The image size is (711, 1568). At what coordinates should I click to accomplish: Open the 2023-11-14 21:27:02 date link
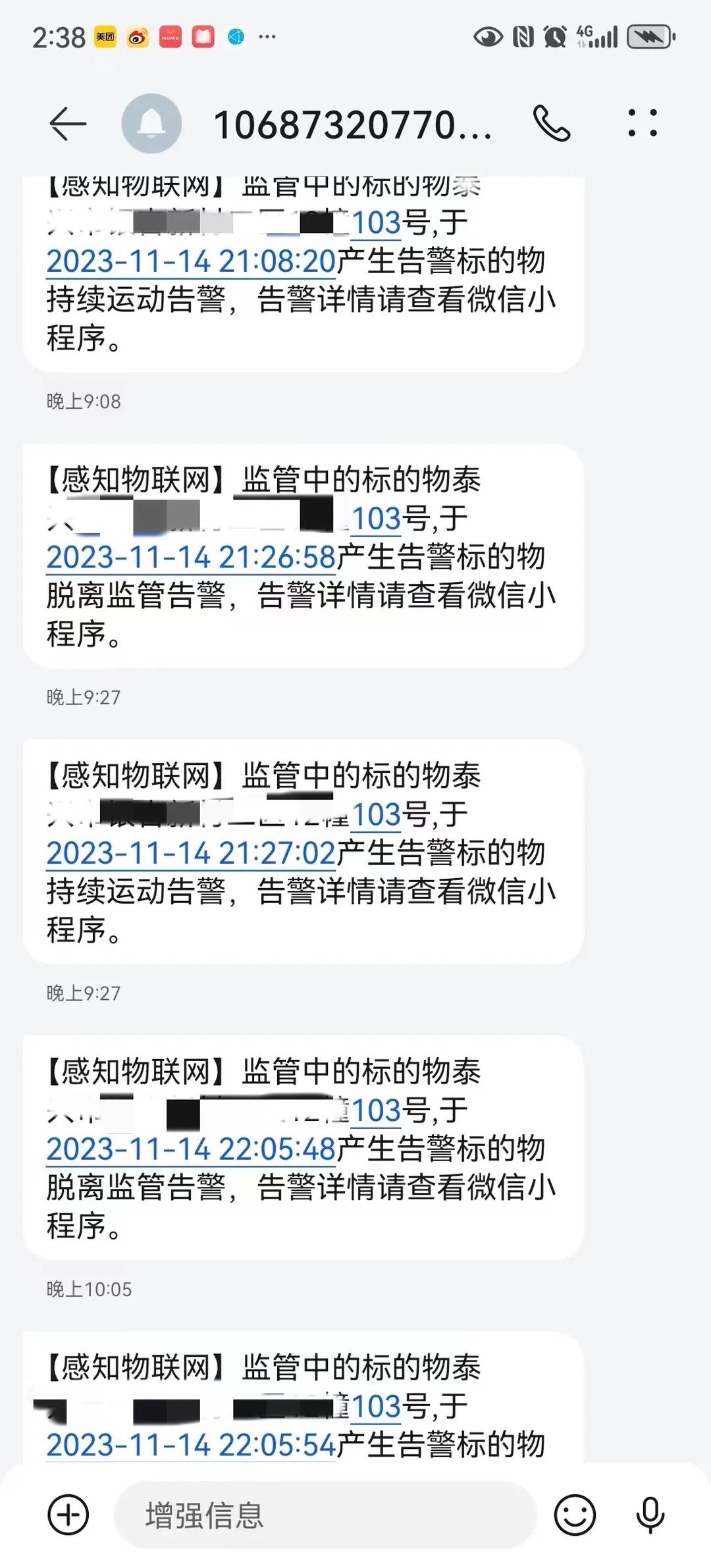(191, 853)
